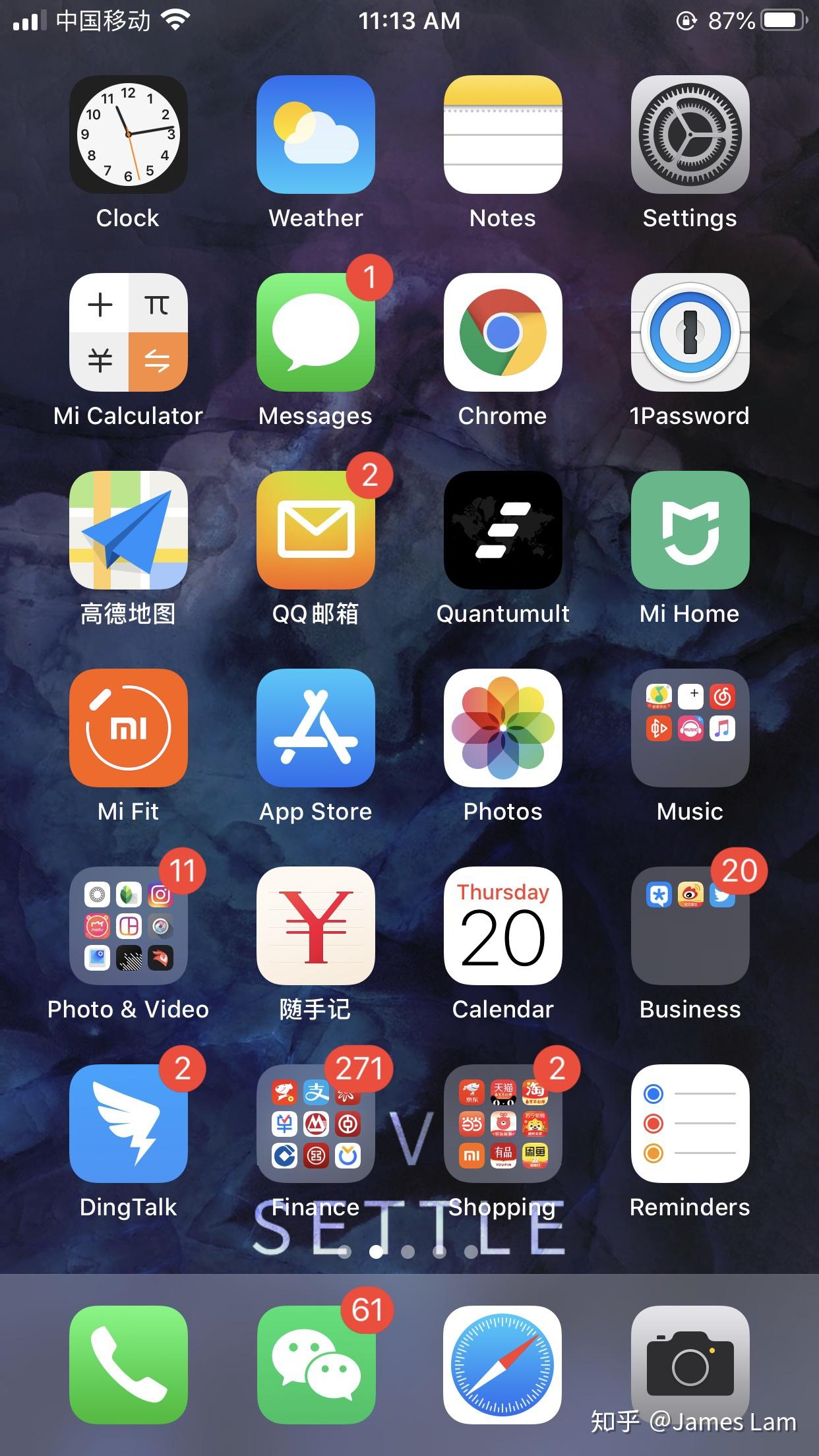Open the Photo & Video folder
Image resolution: width=819 pixels, height=1456 pixels.
click(x=129, y=926)
